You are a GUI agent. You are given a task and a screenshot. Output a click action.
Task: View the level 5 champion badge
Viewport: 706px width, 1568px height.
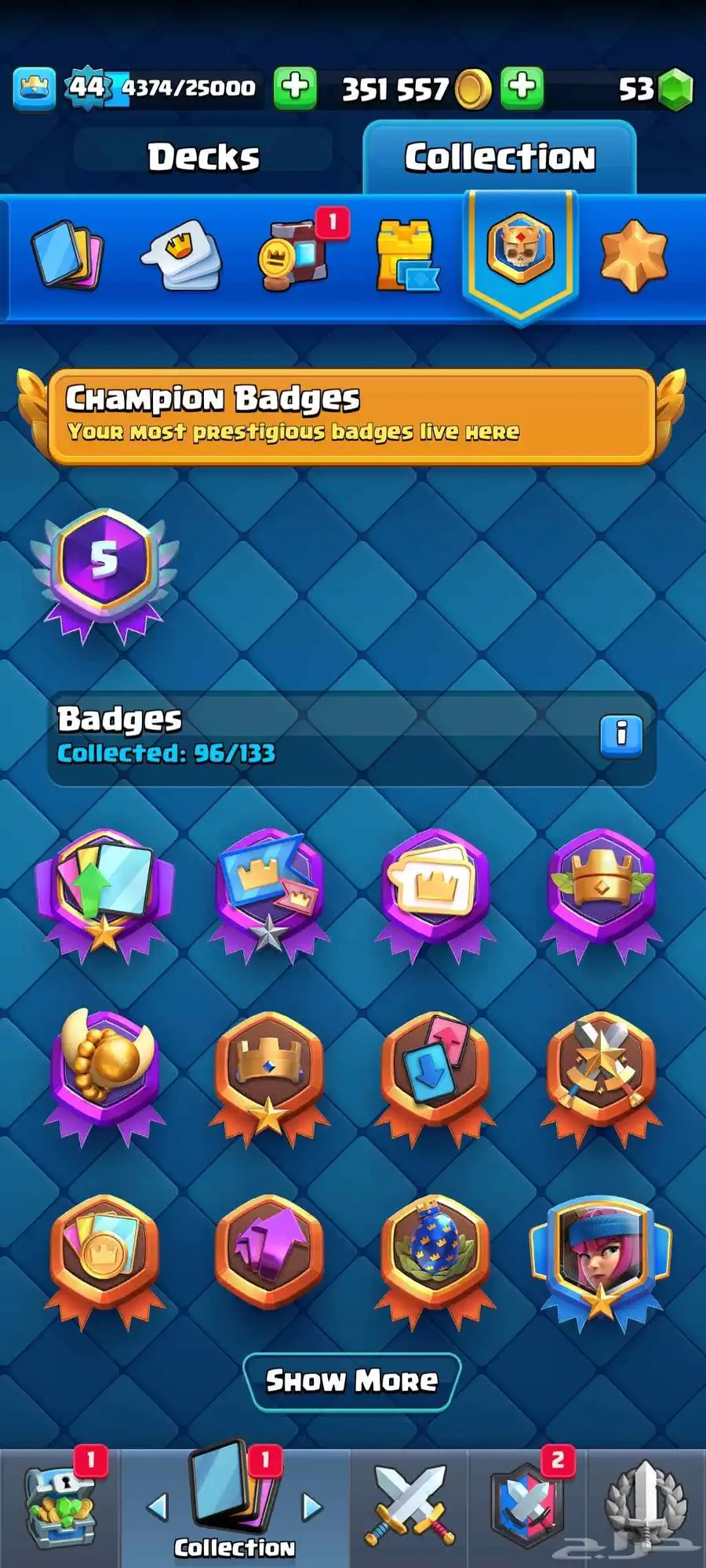(x=104, y=574)
